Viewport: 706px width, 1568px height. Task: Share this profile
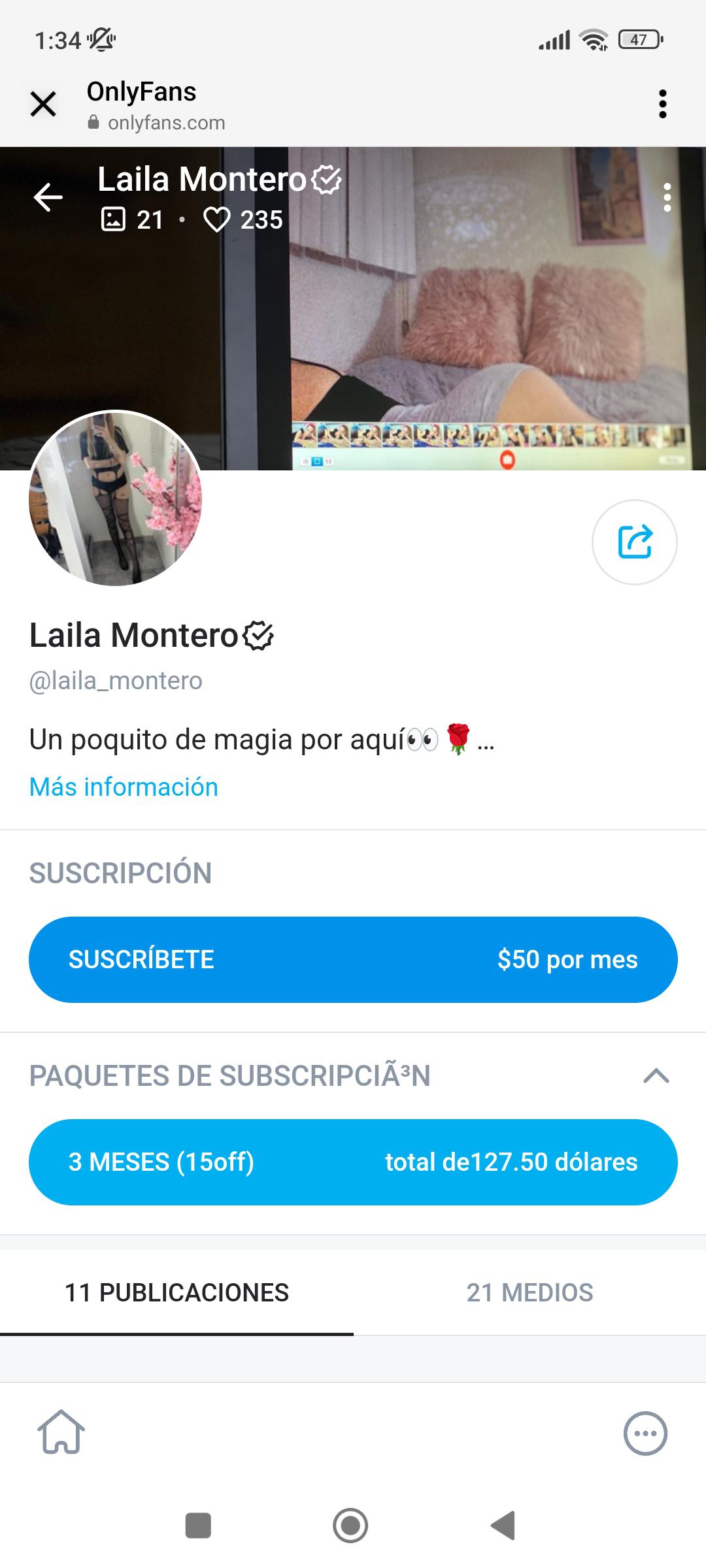(634, 542)
